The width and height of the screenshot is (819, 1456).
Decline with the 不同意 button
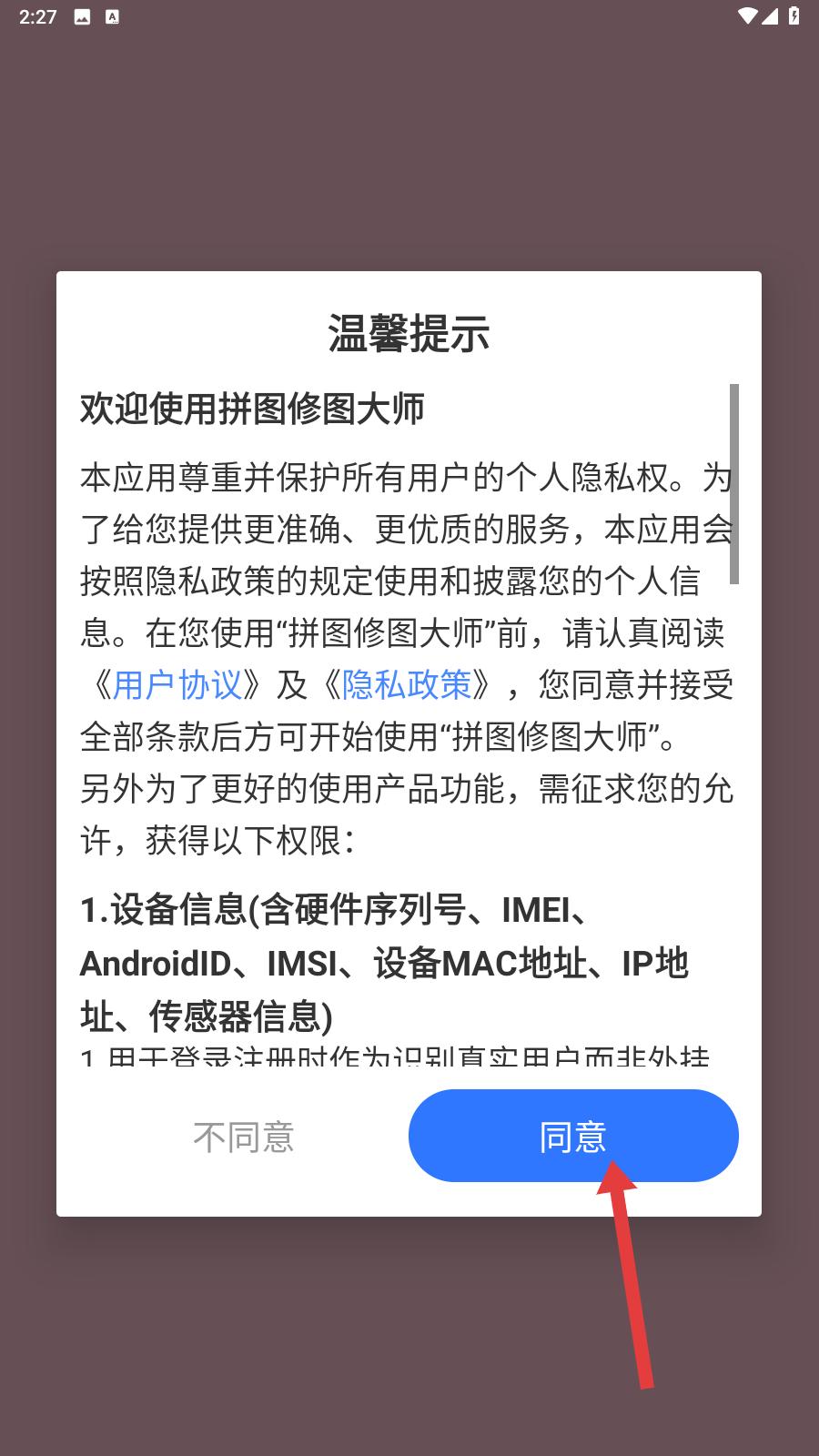244,1137
